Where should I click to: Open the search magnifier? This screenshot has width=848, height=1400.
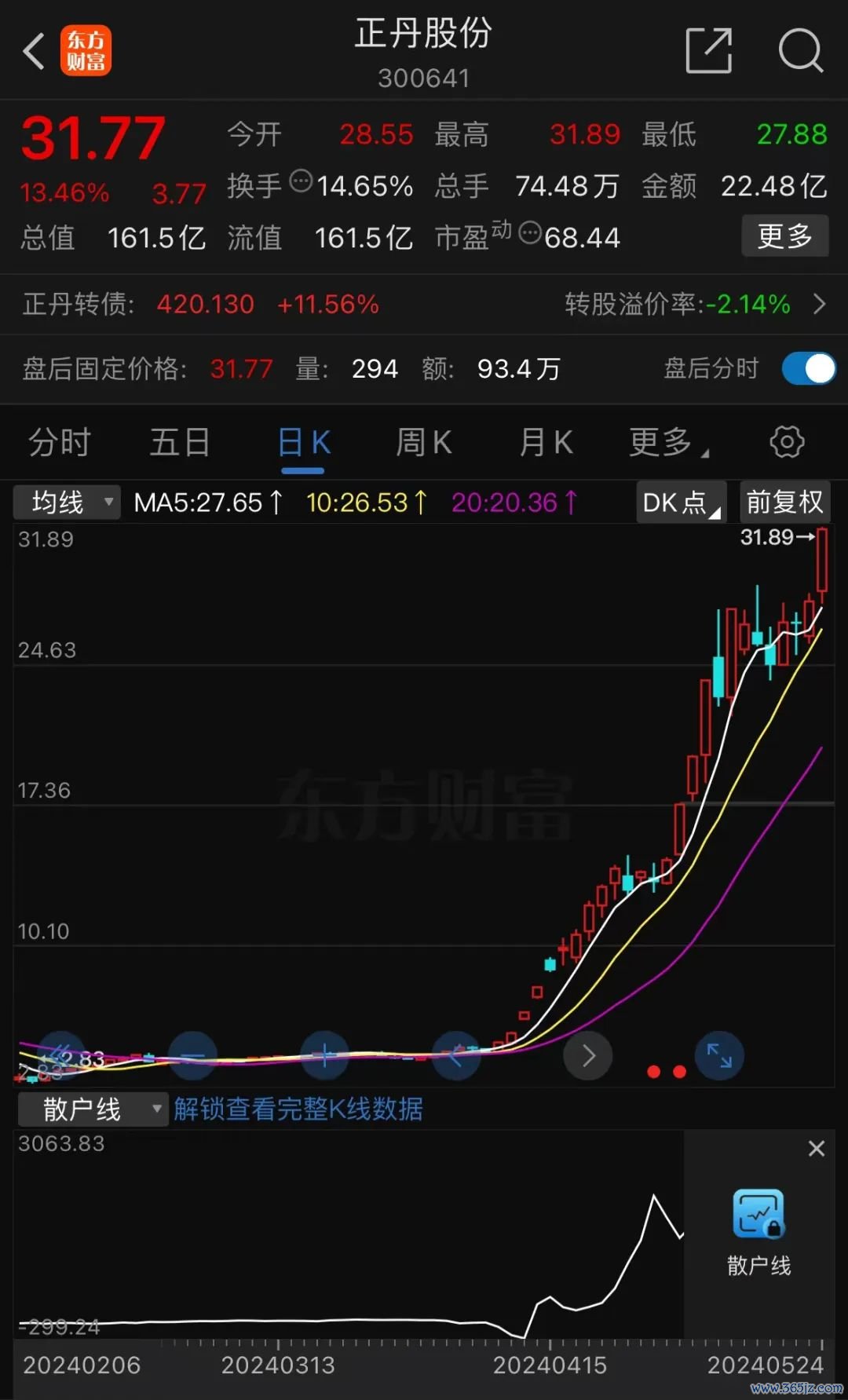[800, 51]
